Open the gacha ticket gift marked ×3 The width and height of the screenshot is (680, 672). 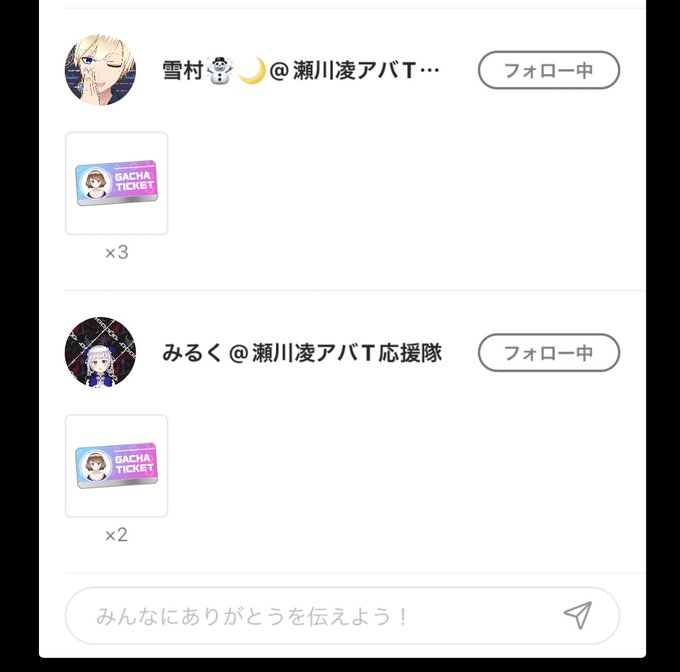[116, 183]
